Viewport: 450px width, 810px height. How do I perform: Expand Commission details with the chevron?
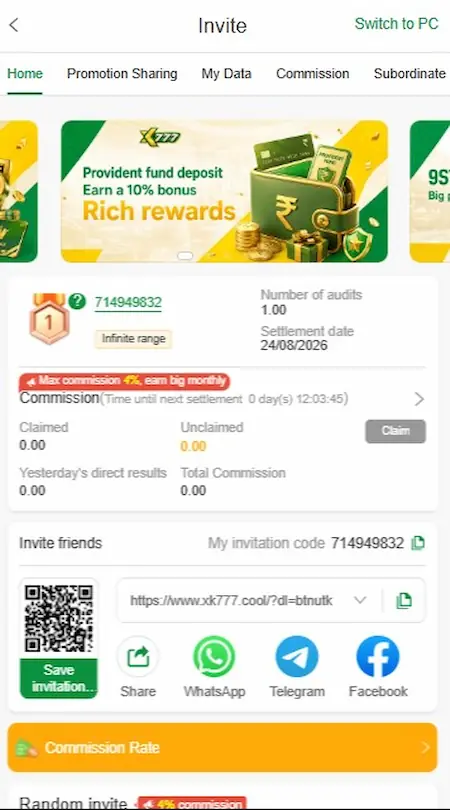[x=419, y=399]
